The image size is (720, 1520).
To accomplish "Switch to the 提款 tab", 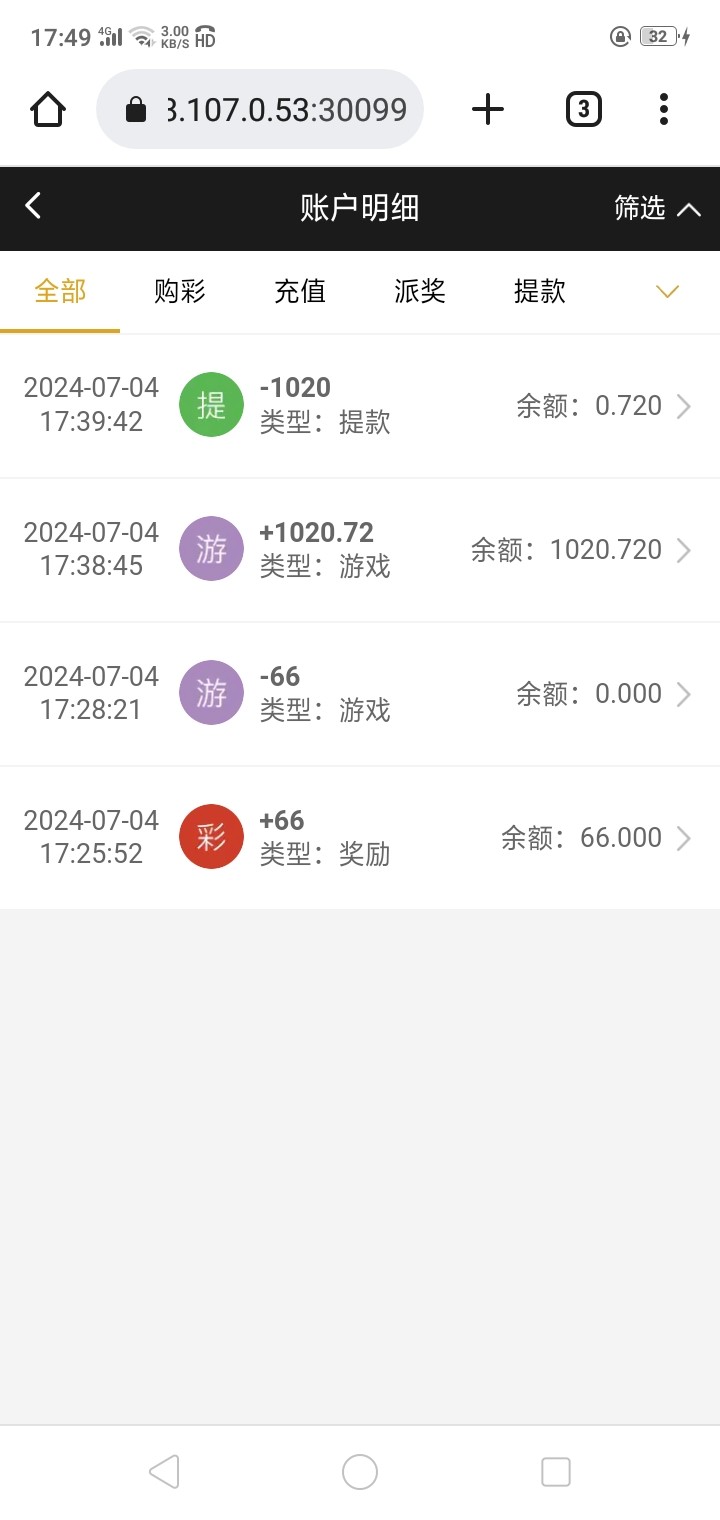I will click(x=540, y=291).
